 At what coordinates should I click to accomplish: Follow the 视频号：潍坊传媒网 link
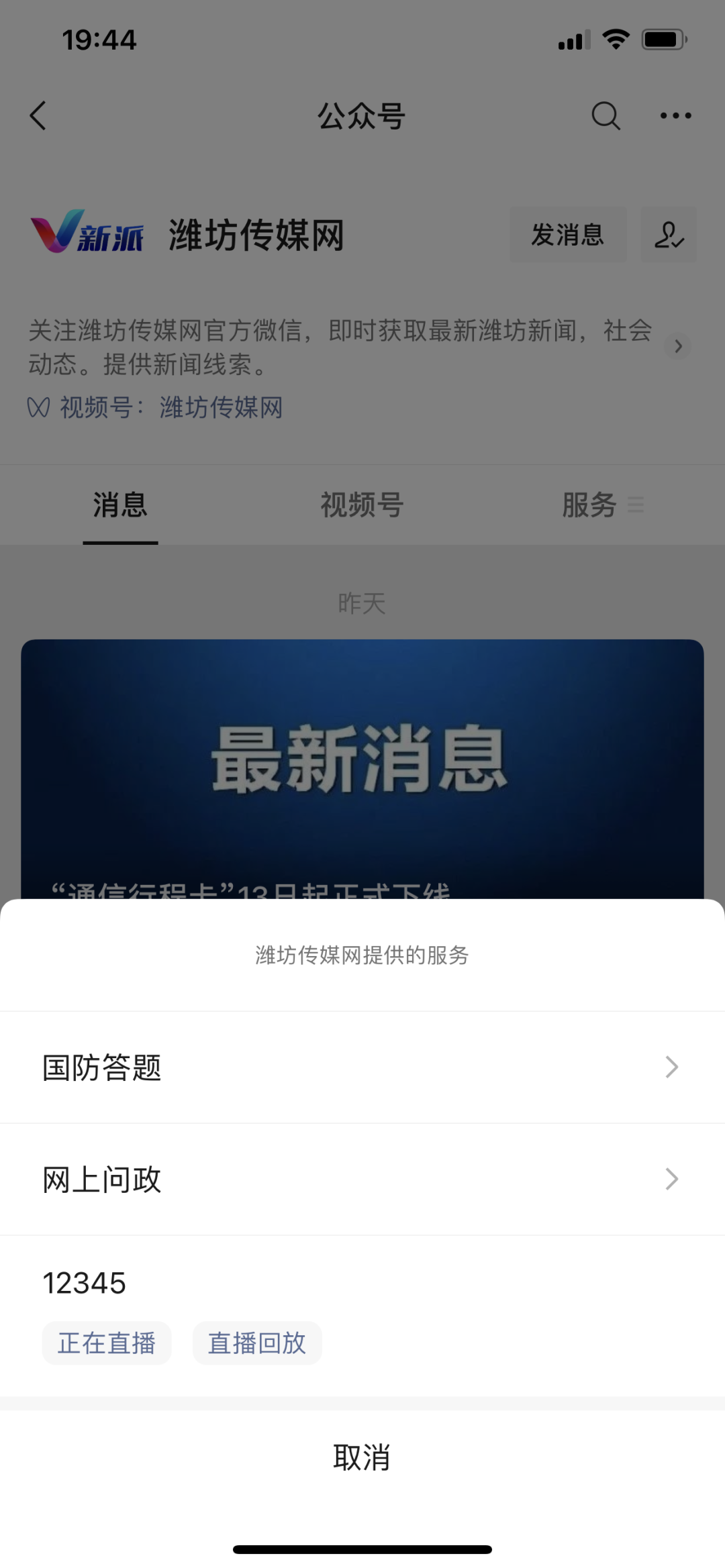coord(220,408)
